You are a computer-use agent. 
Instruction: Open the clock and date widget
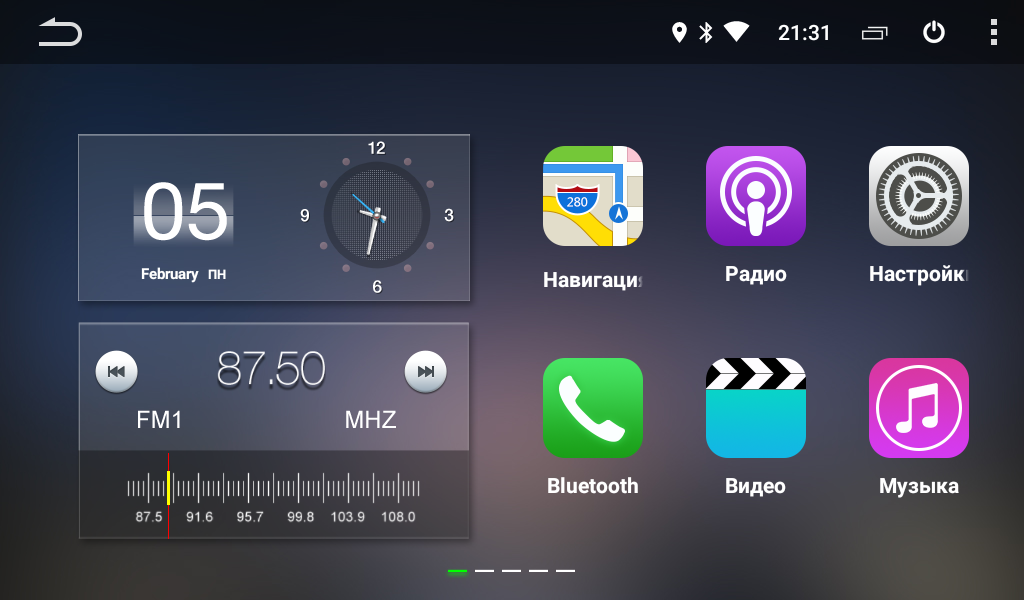coord(273,217)
